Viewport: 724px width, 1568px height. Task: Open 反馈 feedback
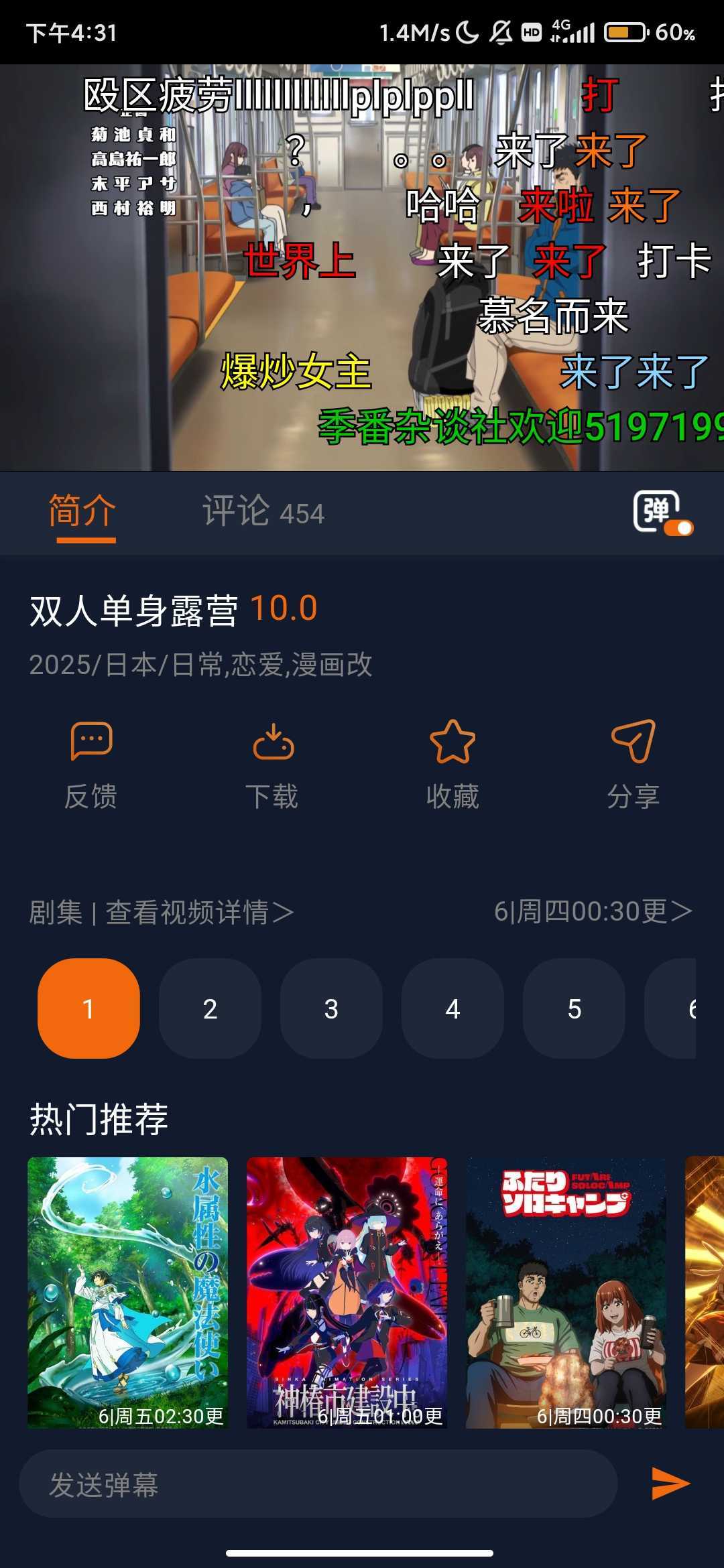pyautogui.click(x=90, y=764)
